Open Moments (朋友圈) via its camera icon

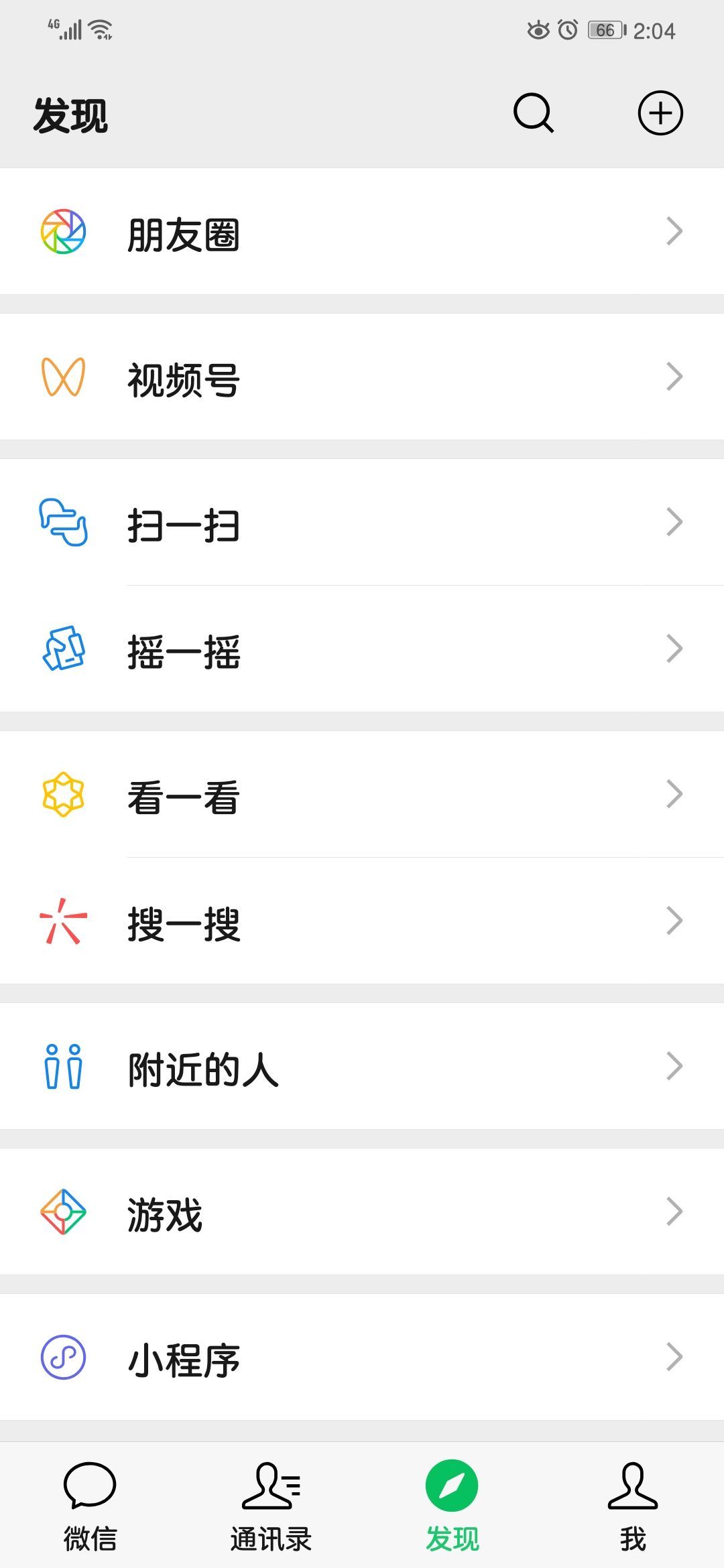coord(64,233)
